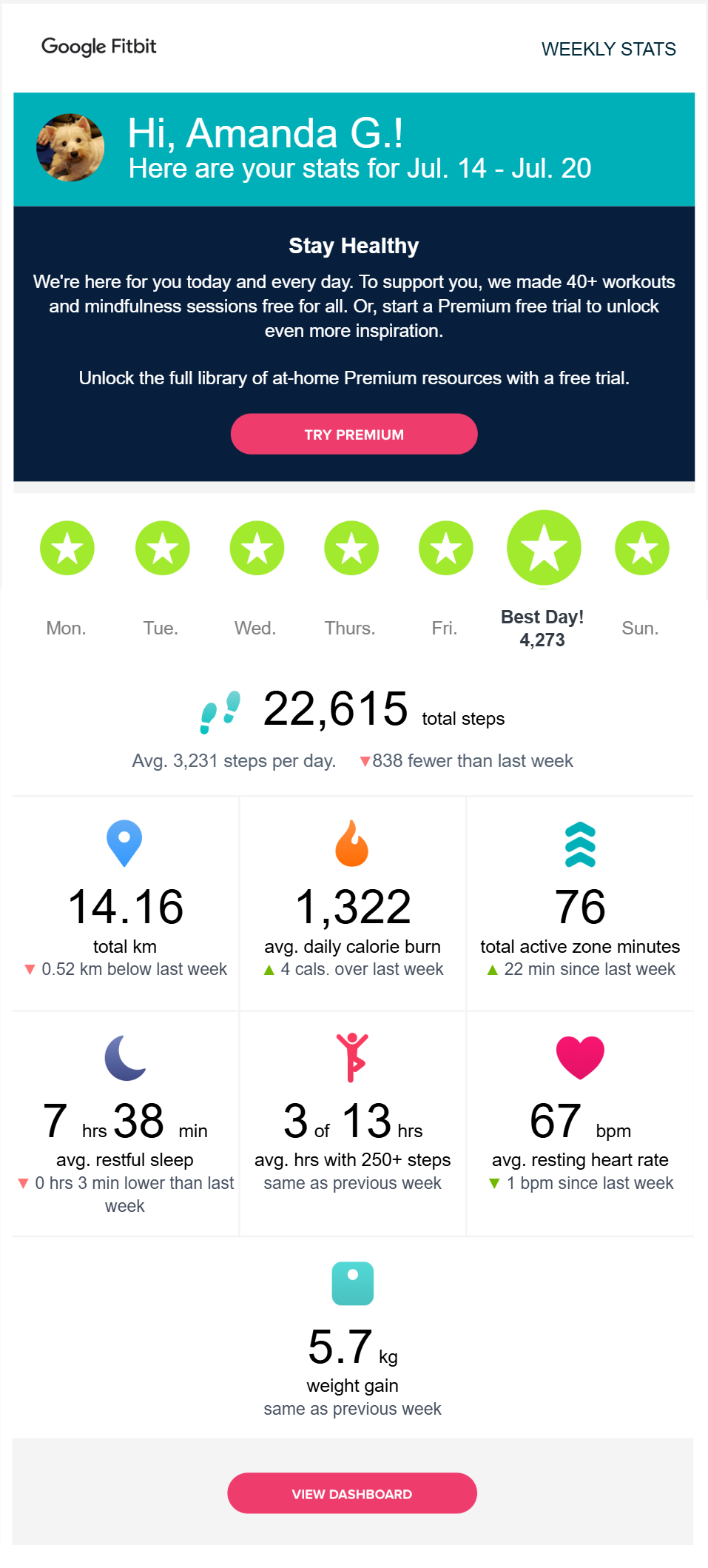Tap the TRY PREMIUM button
This screenshot has width=708, height=1568.
point(354,434)
